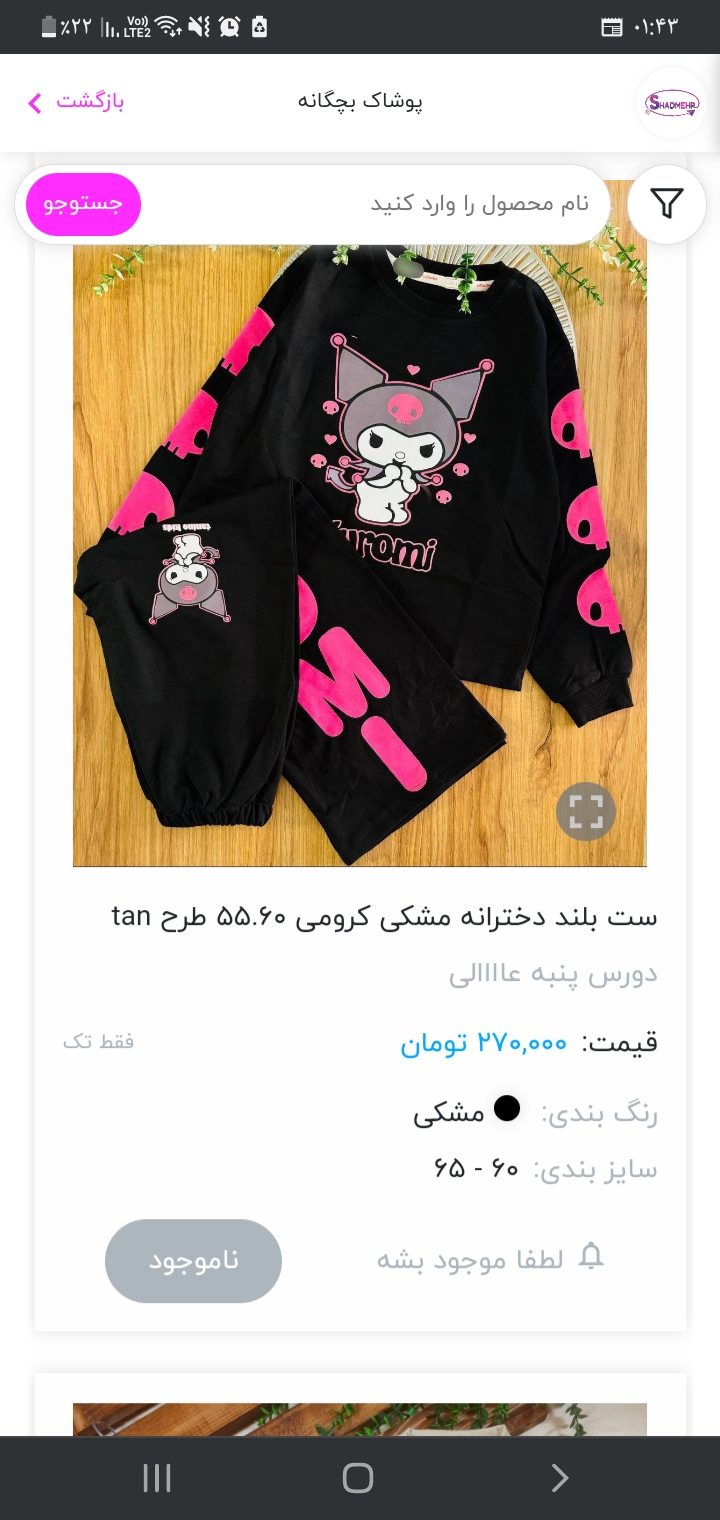Focus the product name search field
The height and width of the screenshot is (1520, 720).
(x=375, y=204)
